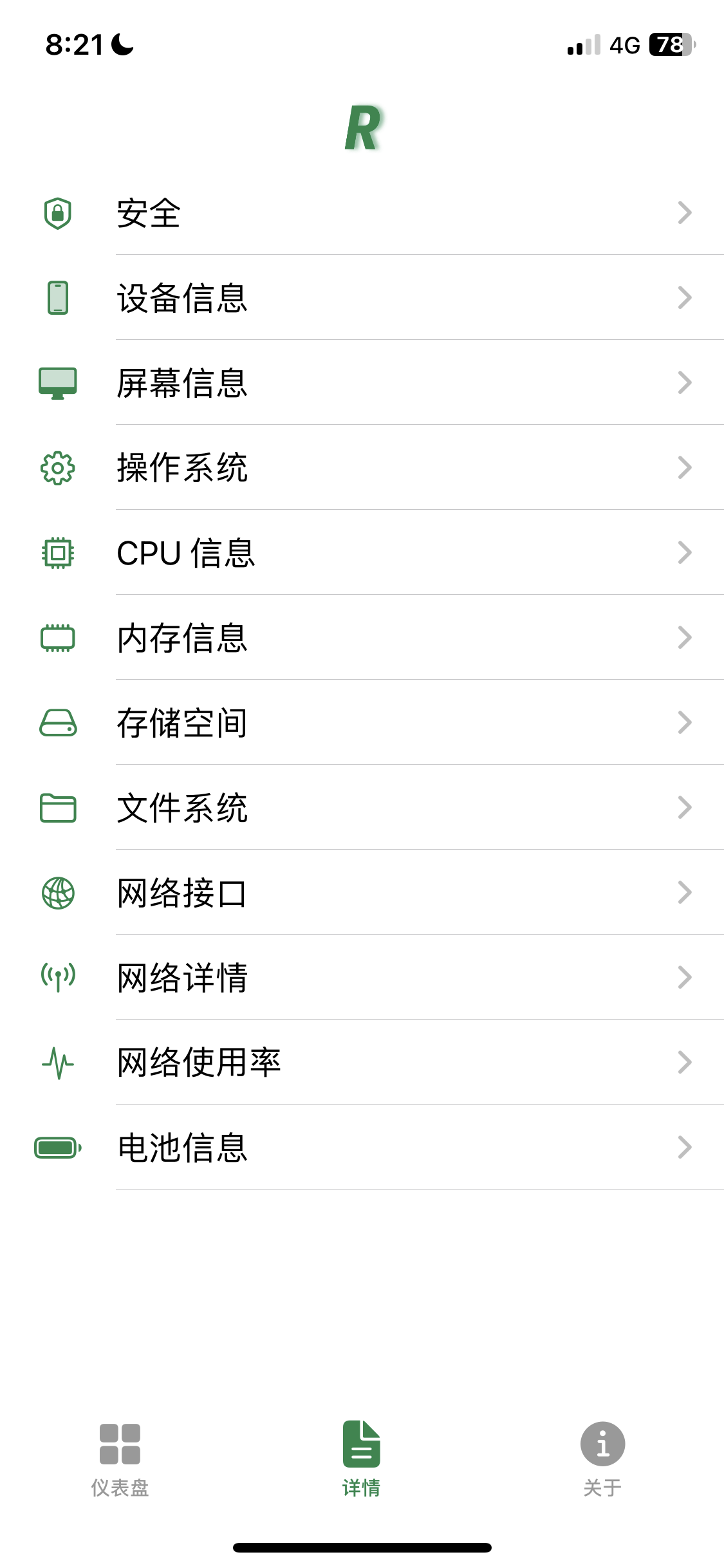This screenshot has width=724, height=1568.
Task: Click the 屏幕信息 monitor icon
Action: pyautogui.click(x=57, y=382)
